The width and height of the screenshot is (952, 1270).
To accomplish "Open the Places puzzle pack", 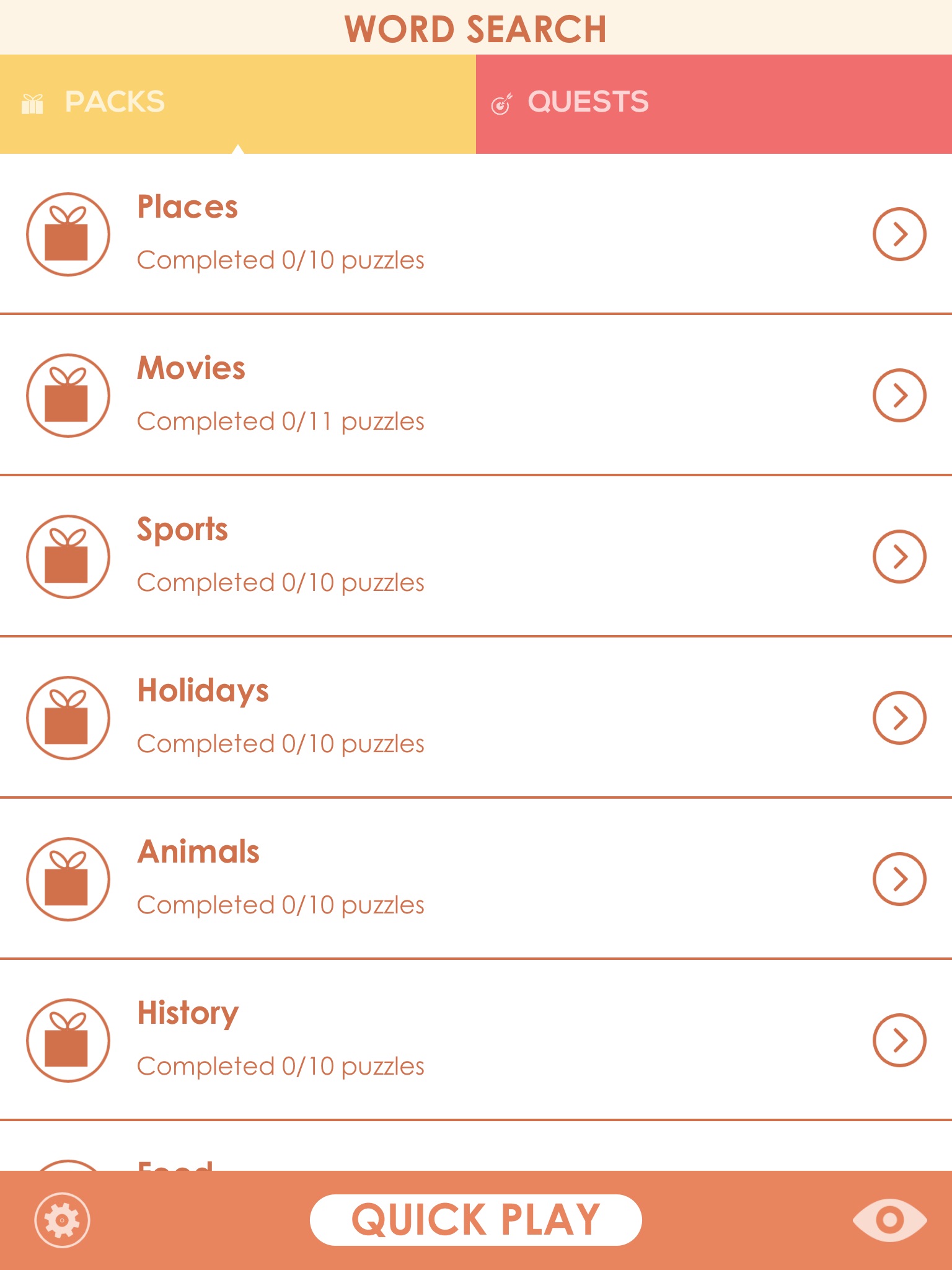I will [899, 234].
